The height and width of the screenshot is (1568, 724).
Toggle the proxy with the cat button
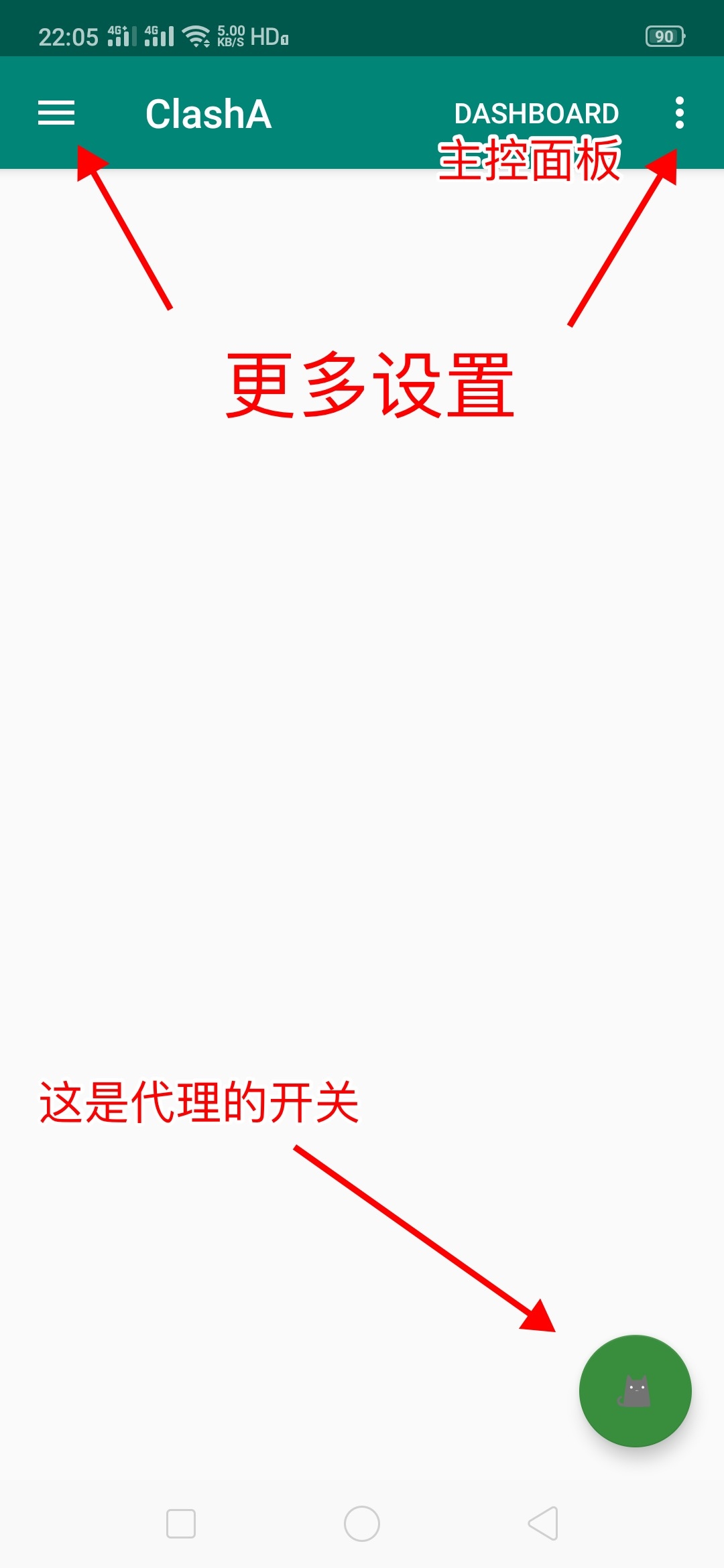click(635, 1390)
